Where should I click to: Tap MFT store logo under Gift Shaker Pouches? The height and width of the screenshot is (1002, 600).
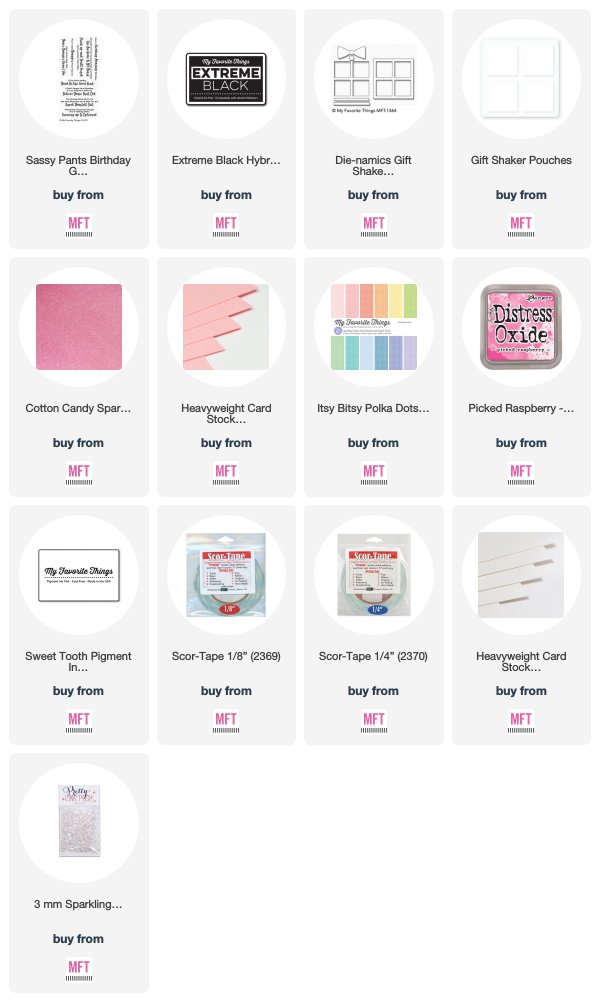[521, 226]
